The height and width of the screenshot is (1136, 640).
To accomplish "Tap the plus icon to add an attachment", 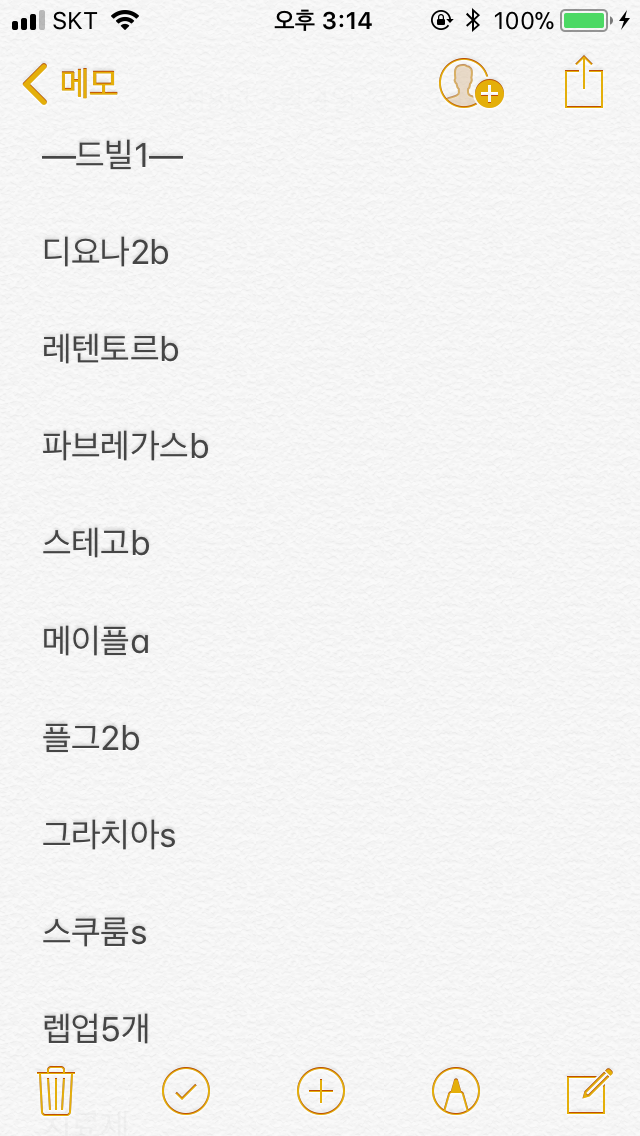I will 321,1090.
